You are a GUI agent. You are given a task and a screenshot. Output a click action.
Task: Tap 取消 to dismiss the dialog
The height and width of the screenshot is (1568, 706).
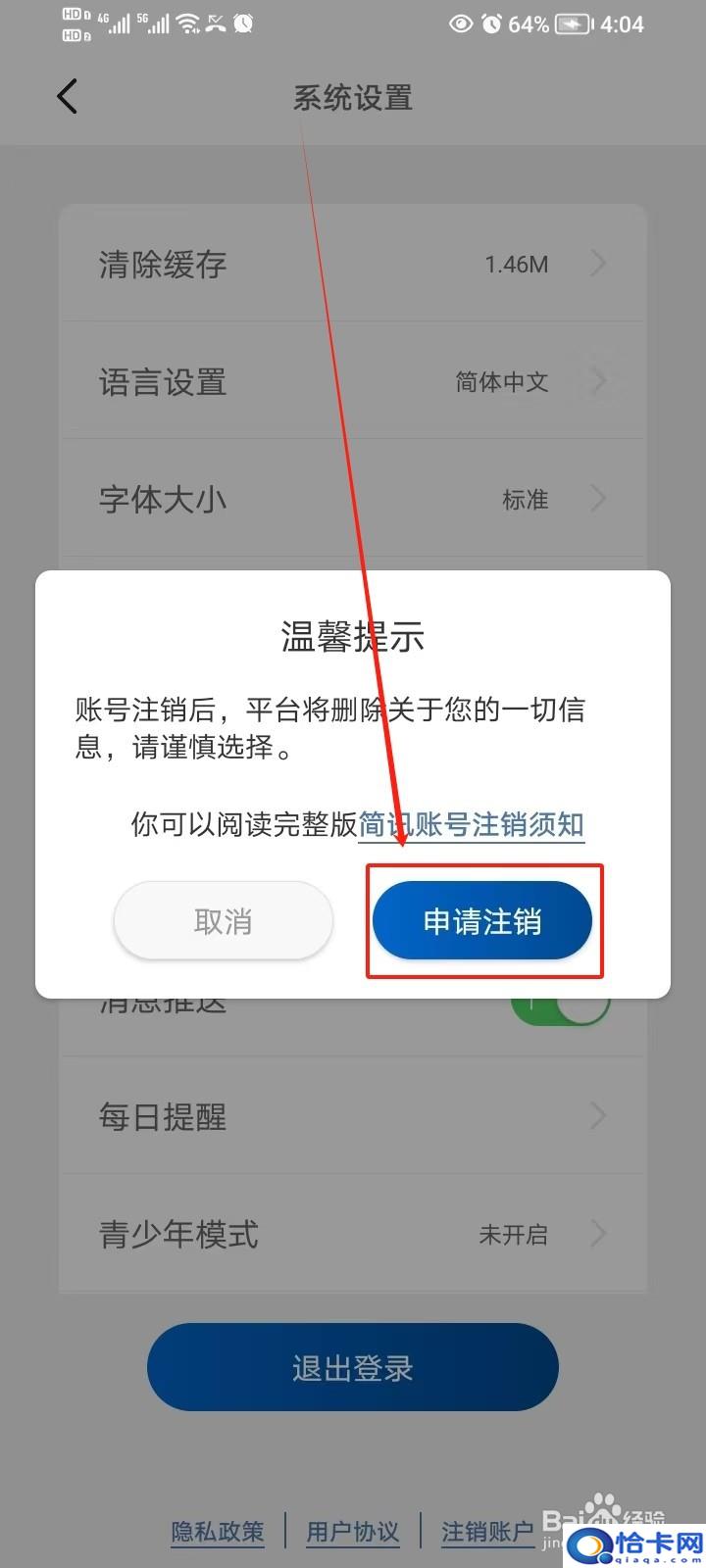point(224,921)
